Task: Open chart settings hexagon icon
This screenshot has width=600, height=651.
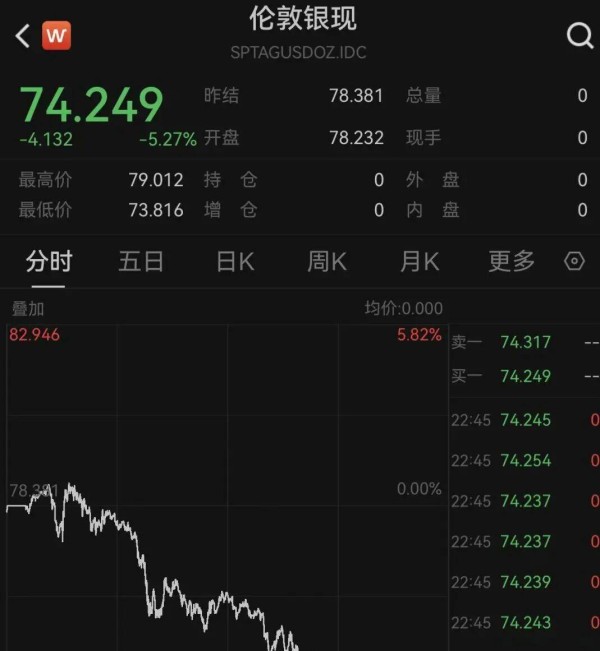Action: pos(574,262)
